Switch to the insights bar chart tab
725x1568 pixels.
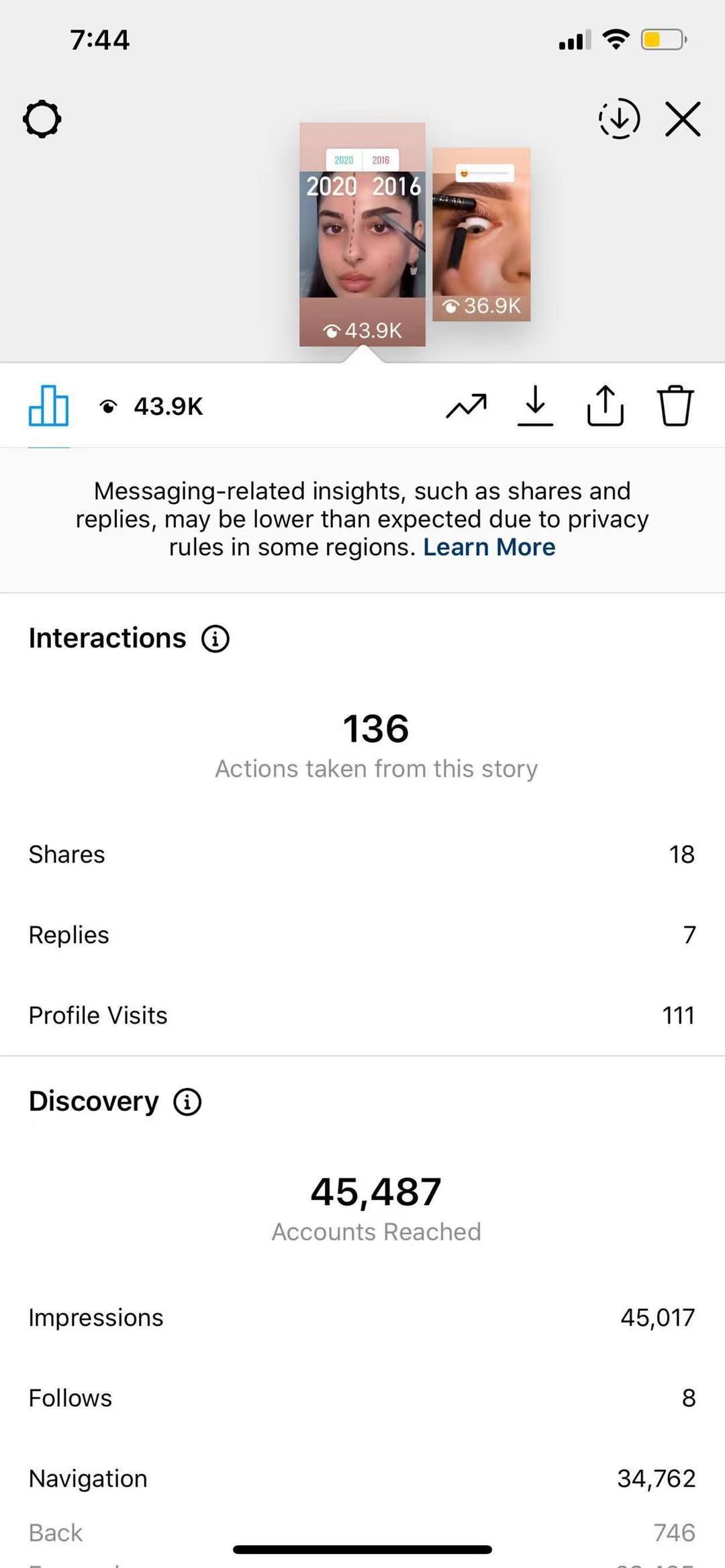48,406
